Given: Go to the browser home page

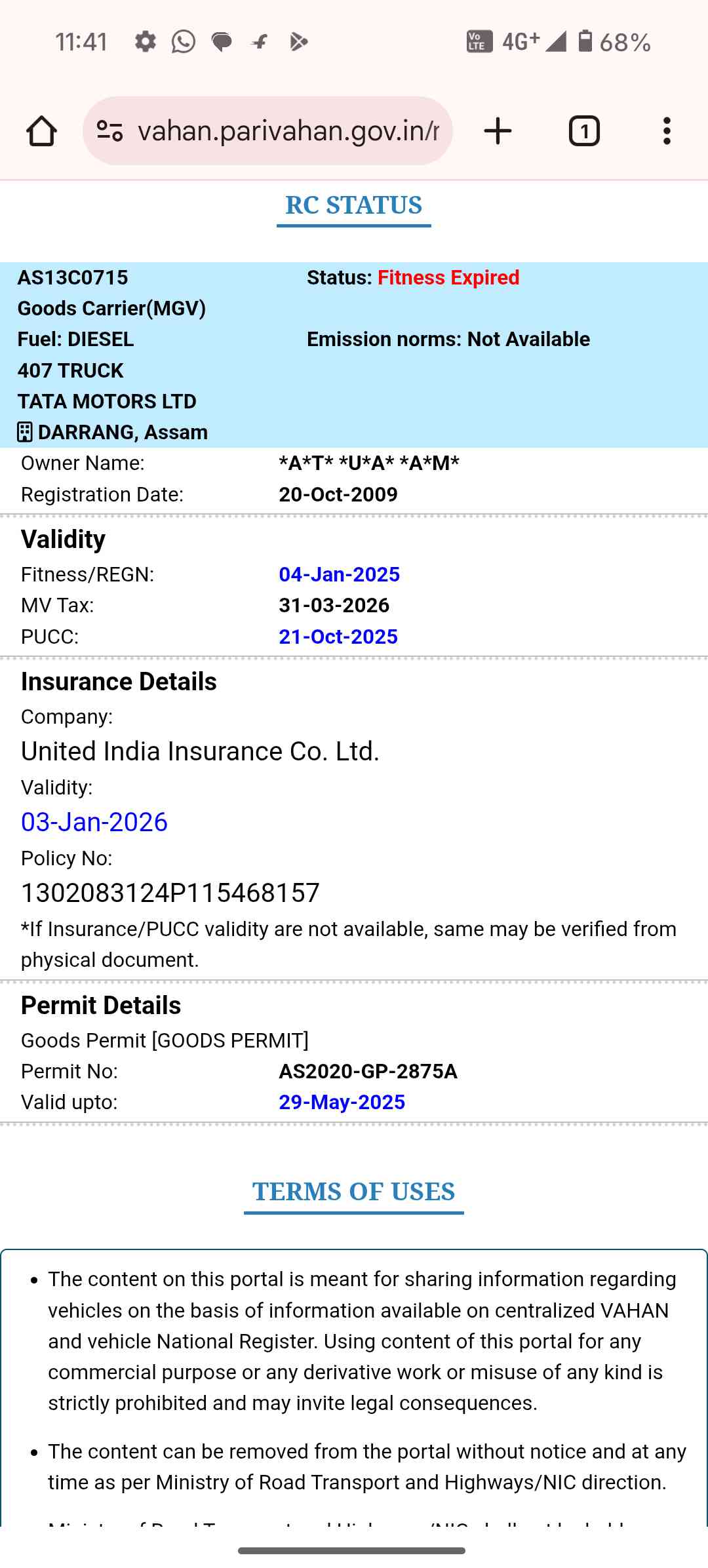Looking at the screenshot, I should 41,131.
